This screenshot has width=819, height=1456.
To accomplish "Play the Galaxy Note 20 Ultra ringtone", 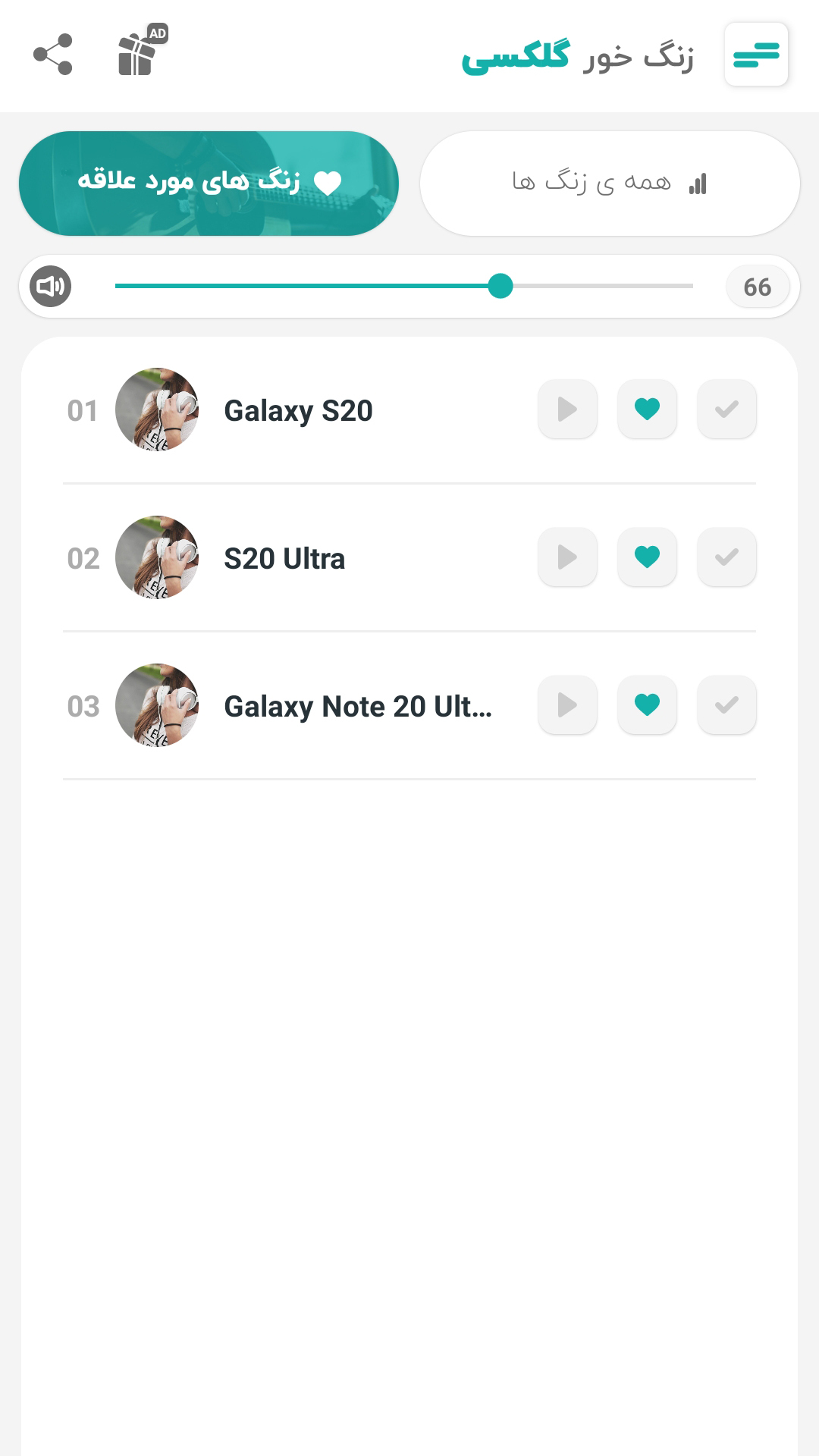I will pyautogui.click(x=567, y=705).
